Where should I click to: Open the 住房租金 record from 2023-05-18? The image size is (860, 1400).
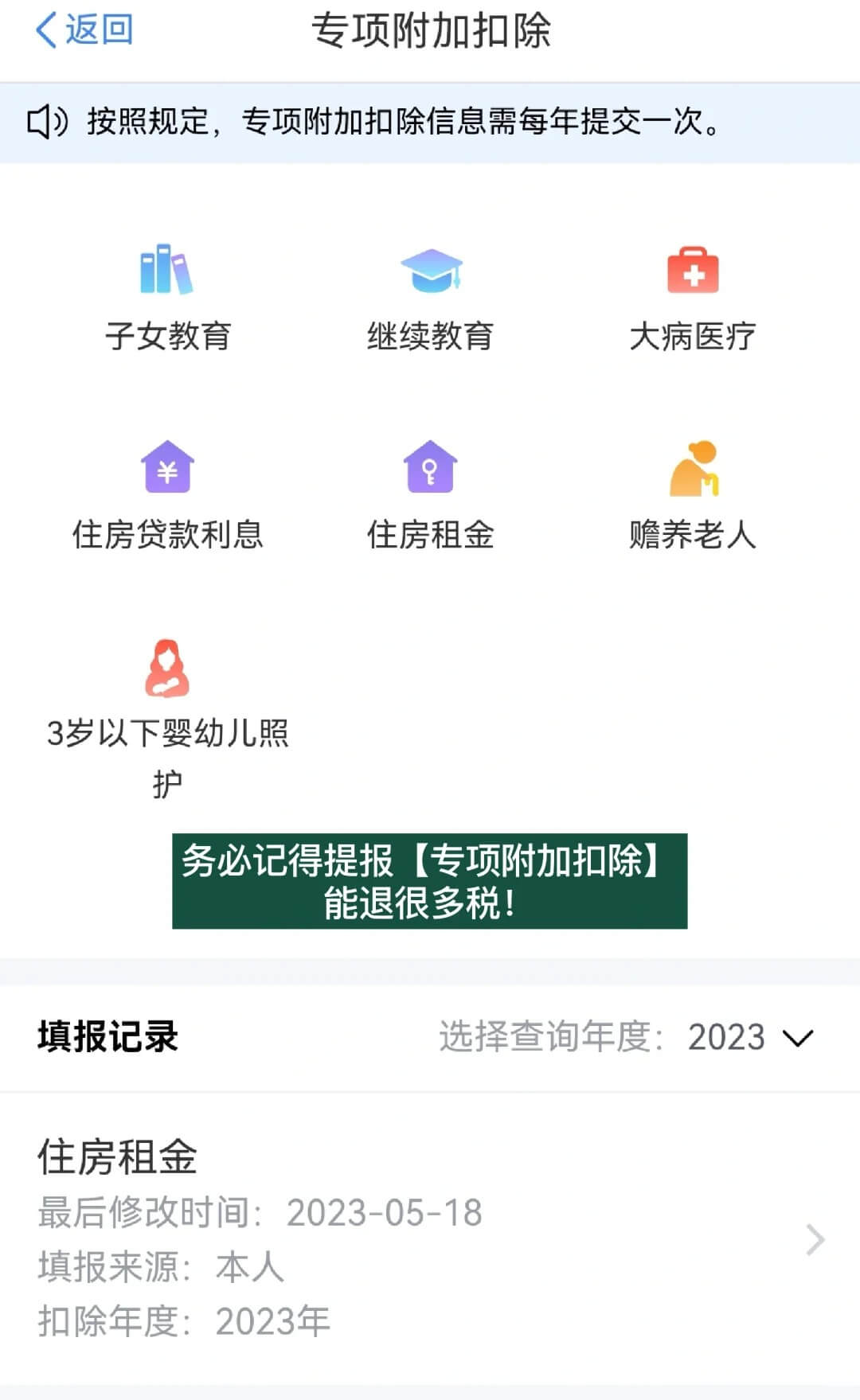430,1238
